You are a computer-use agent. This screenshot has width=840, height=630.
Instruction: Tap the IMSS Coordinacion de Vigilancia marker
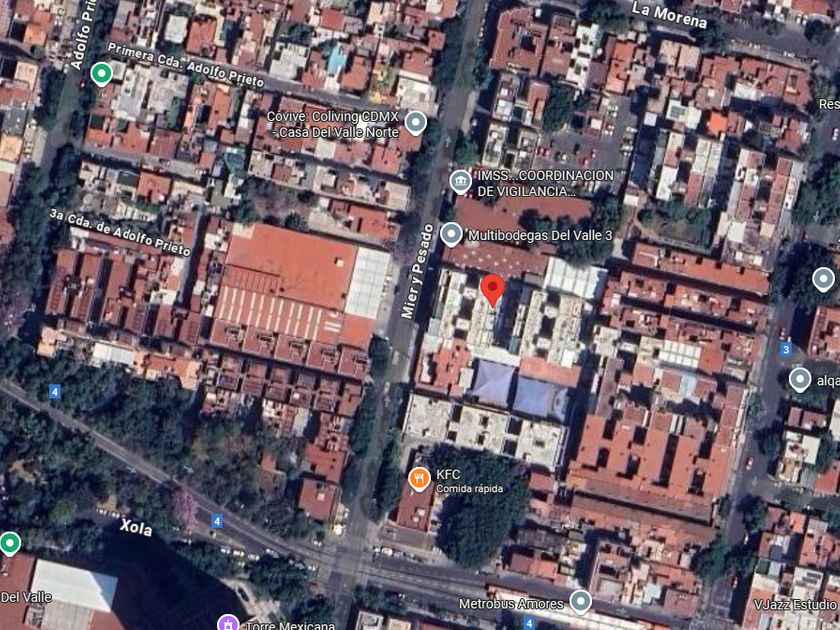pos(460,181)
